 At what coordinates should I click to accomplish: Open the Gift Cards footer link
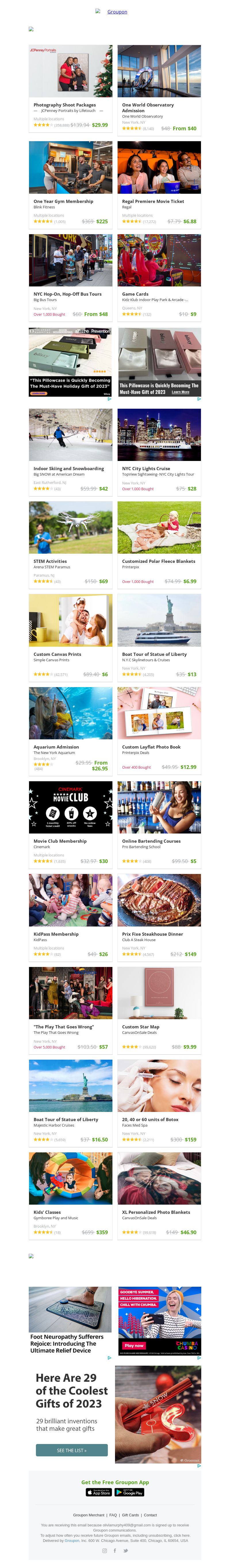[130, 1515]
